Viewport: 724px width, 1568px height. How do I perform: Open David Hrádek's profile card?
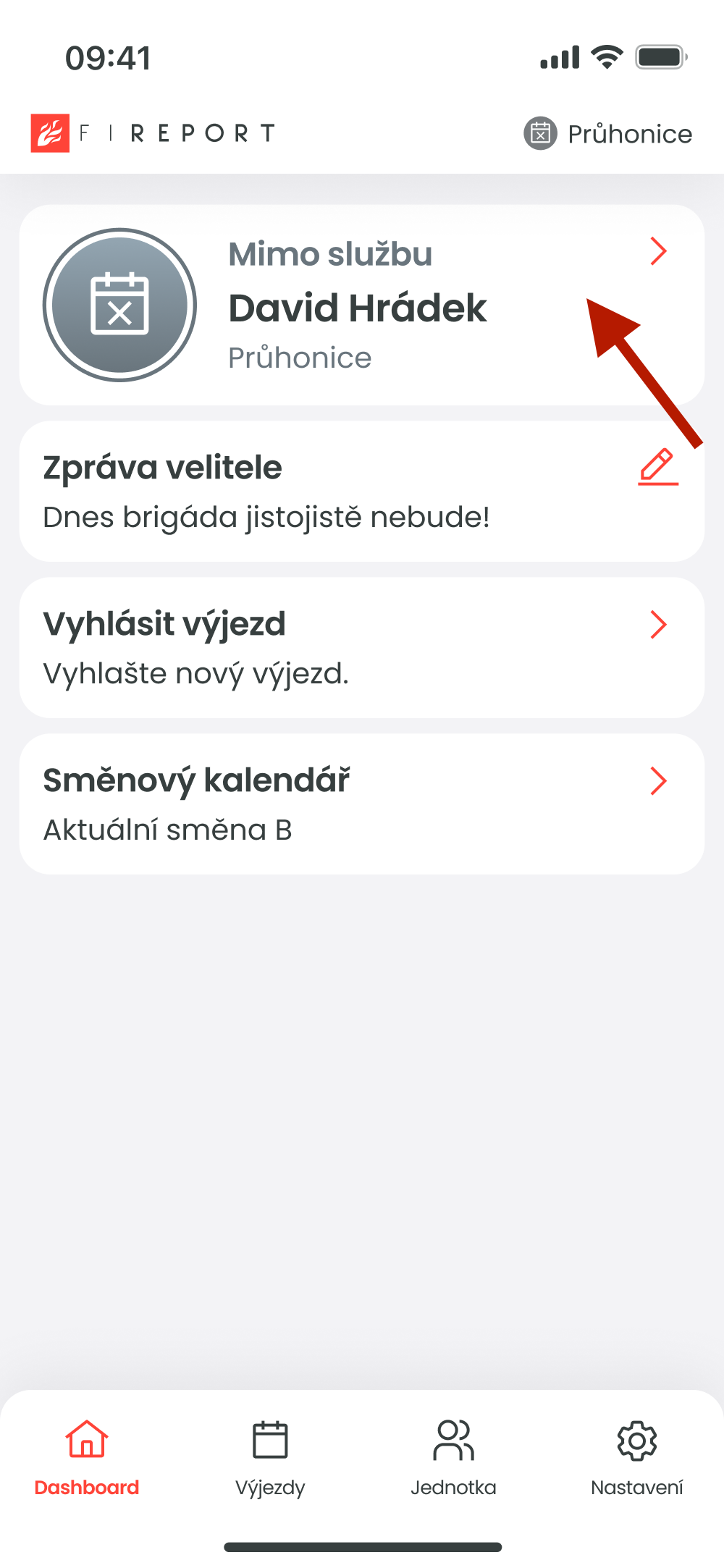[x=358, y=307]
